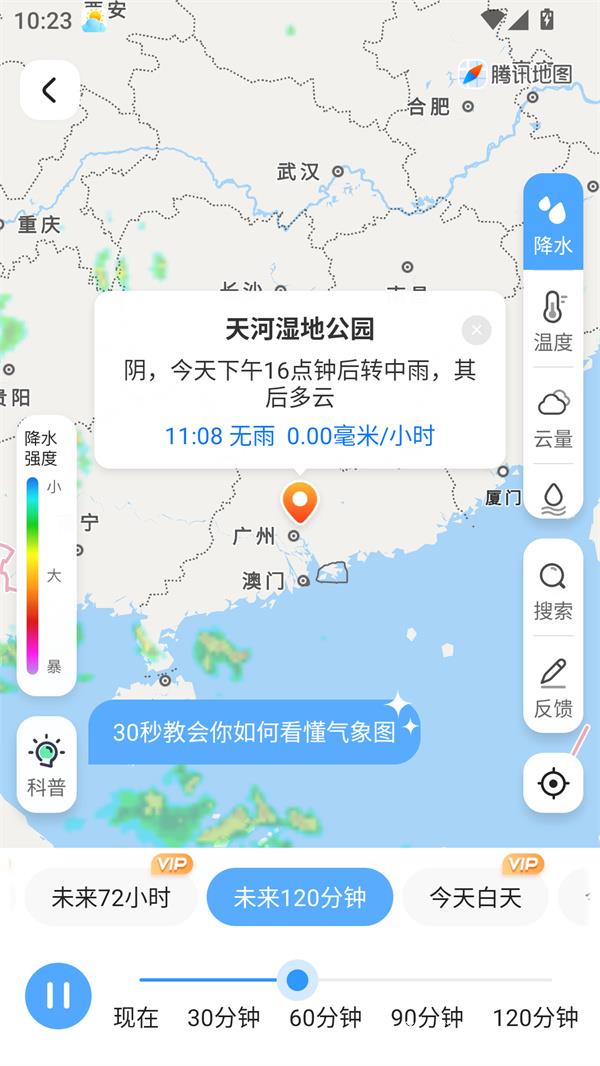
Task: Open the 反馈 feedback option
Action: (x=552, y=687)
